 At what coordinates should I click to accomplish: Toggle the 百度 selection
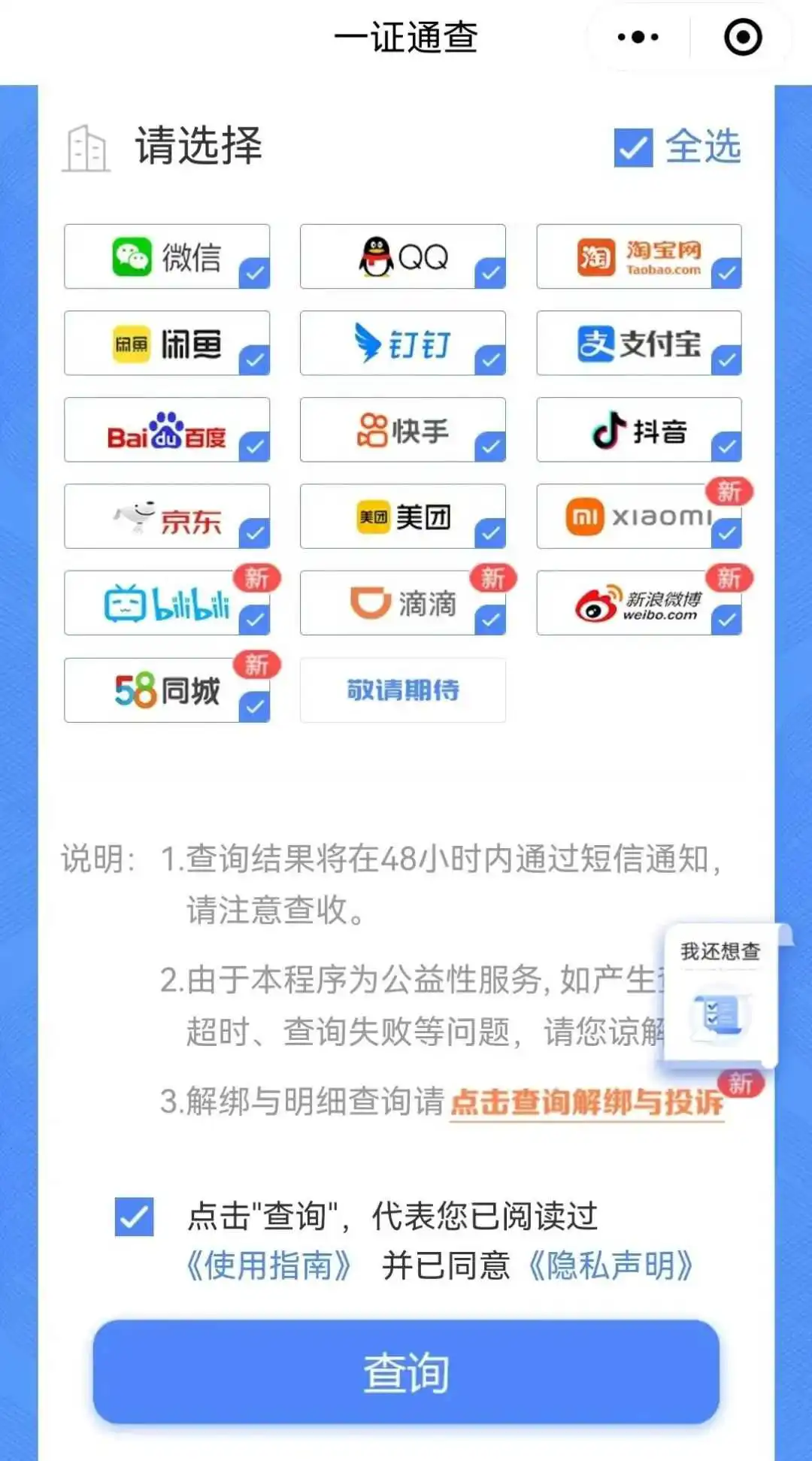click(x=167, y=429)
